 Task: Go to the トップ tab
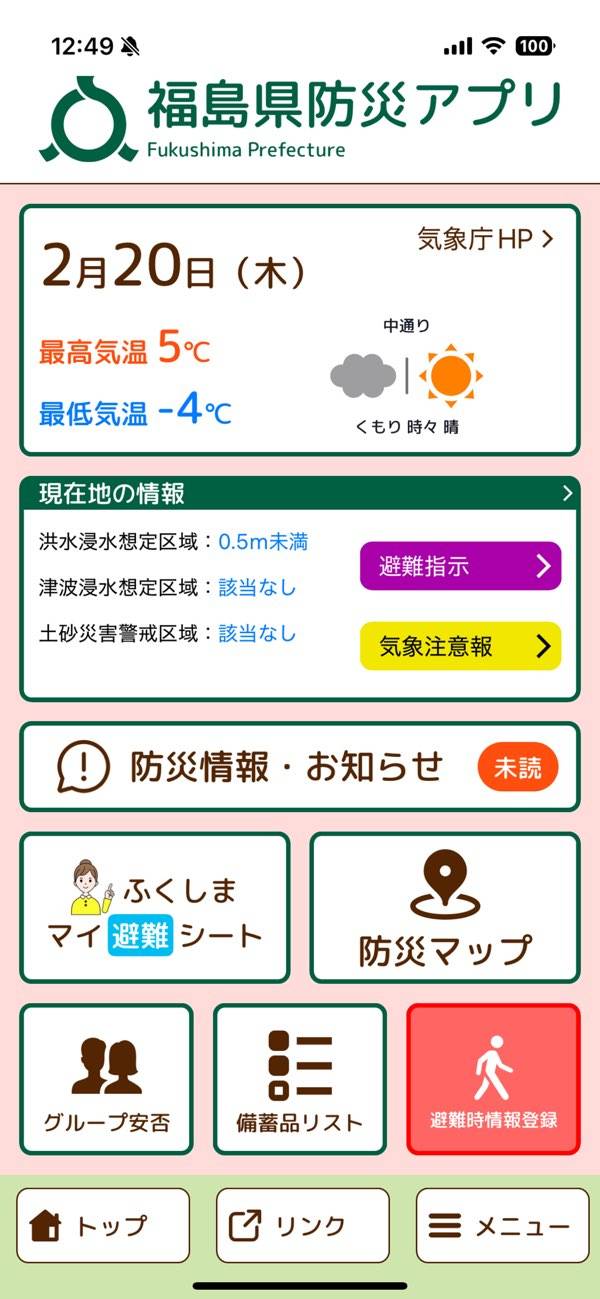pyautogui.click(x=103, y=1226)
